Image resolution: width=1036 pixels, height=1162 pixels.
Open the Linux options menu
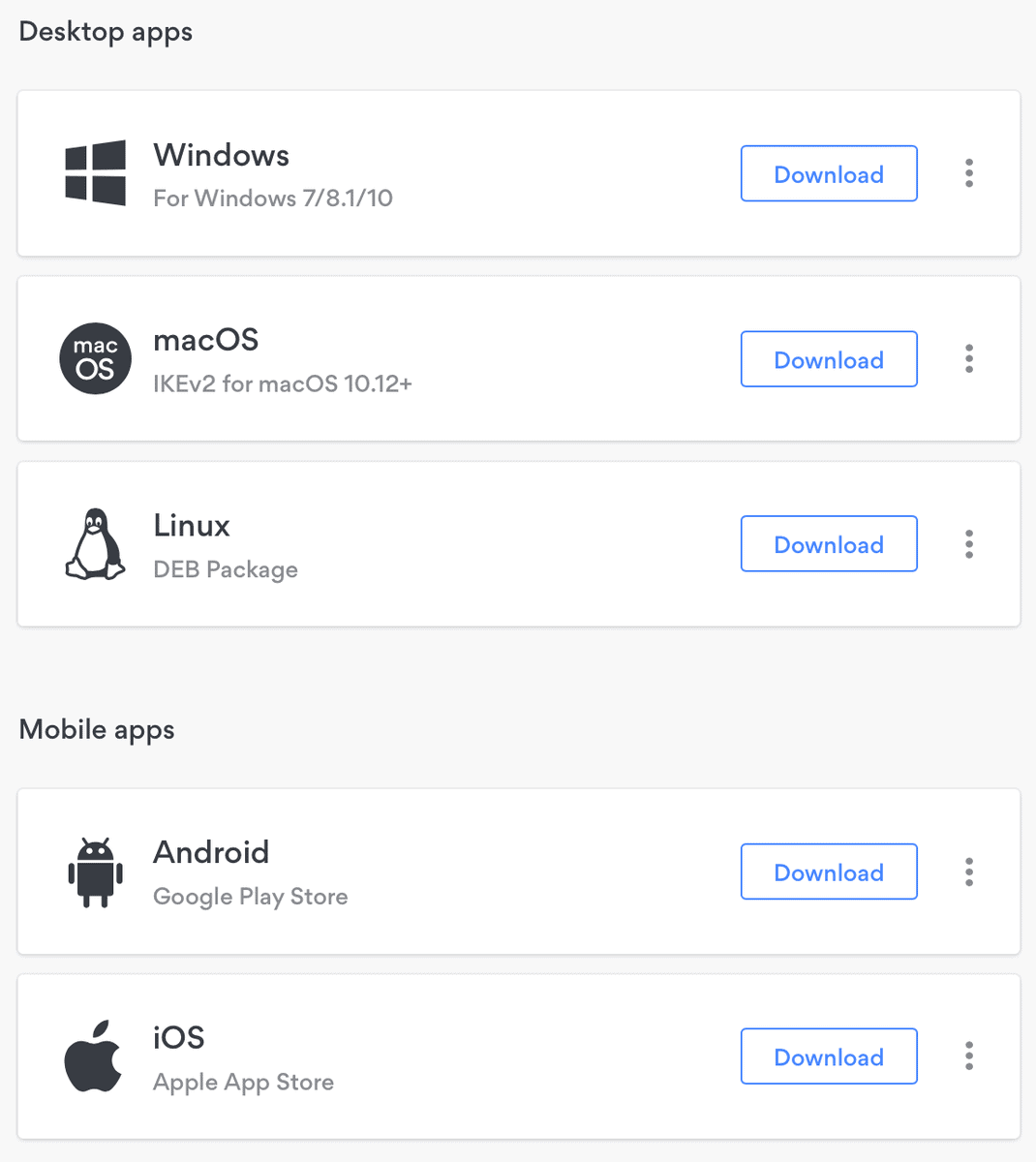point(968,544)
